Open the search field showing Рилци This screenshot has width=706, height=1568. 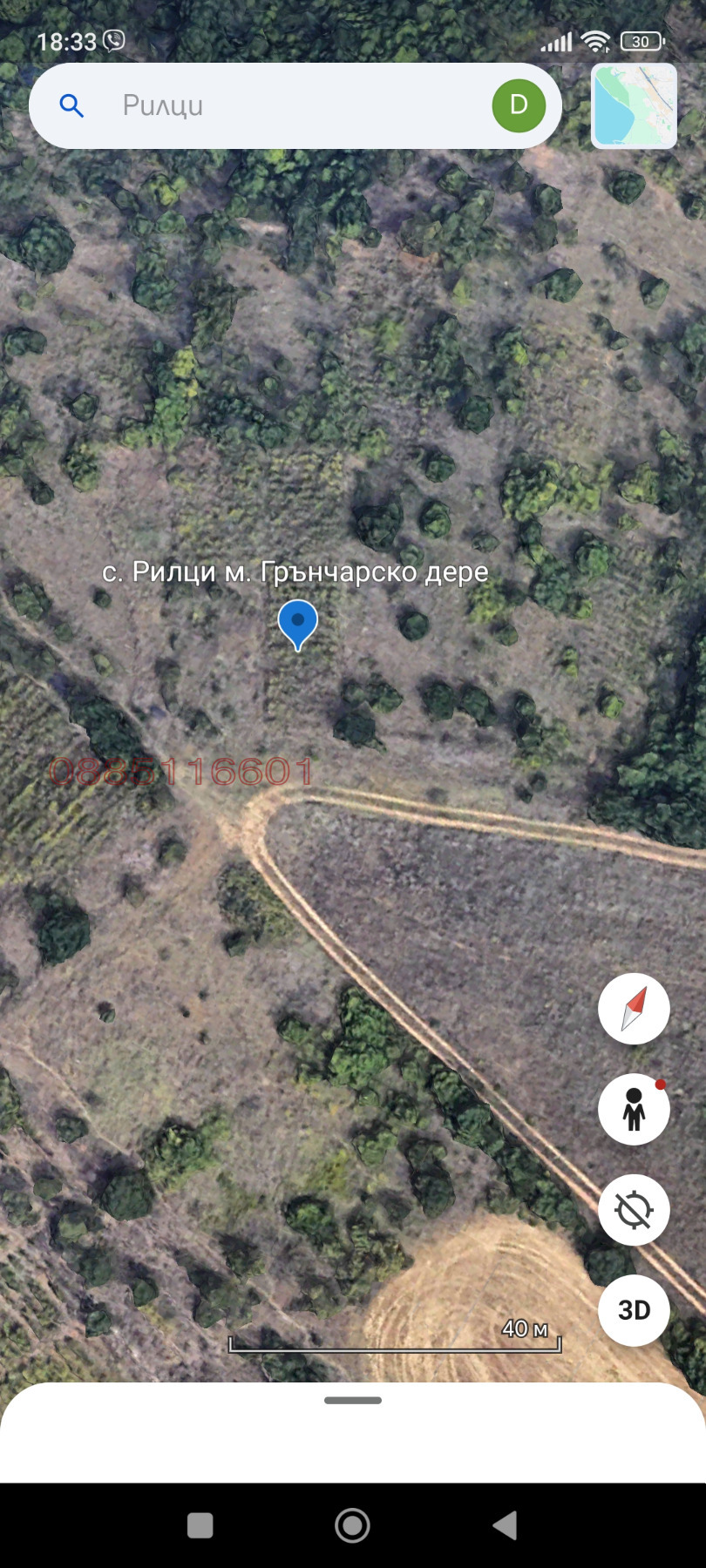pos(288,105)
